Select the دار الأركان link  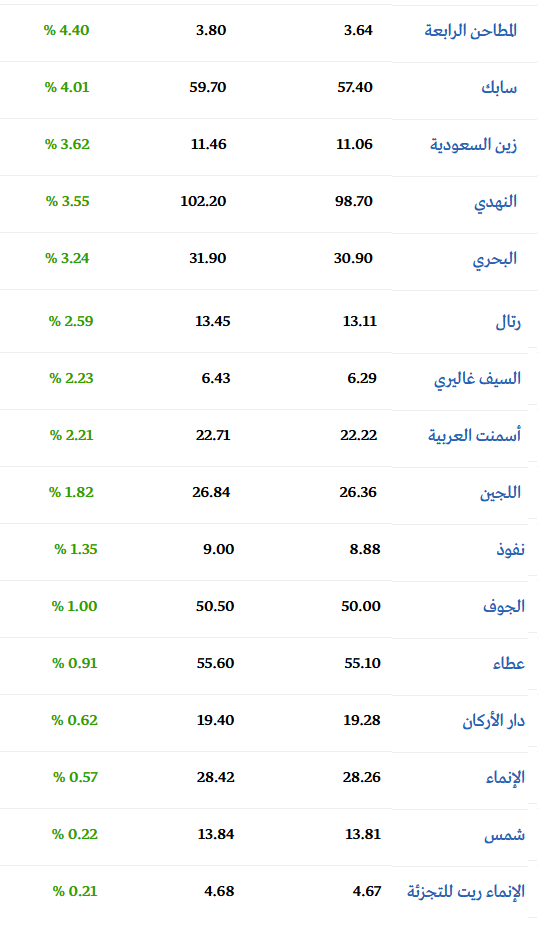click(x=494, y=721)
